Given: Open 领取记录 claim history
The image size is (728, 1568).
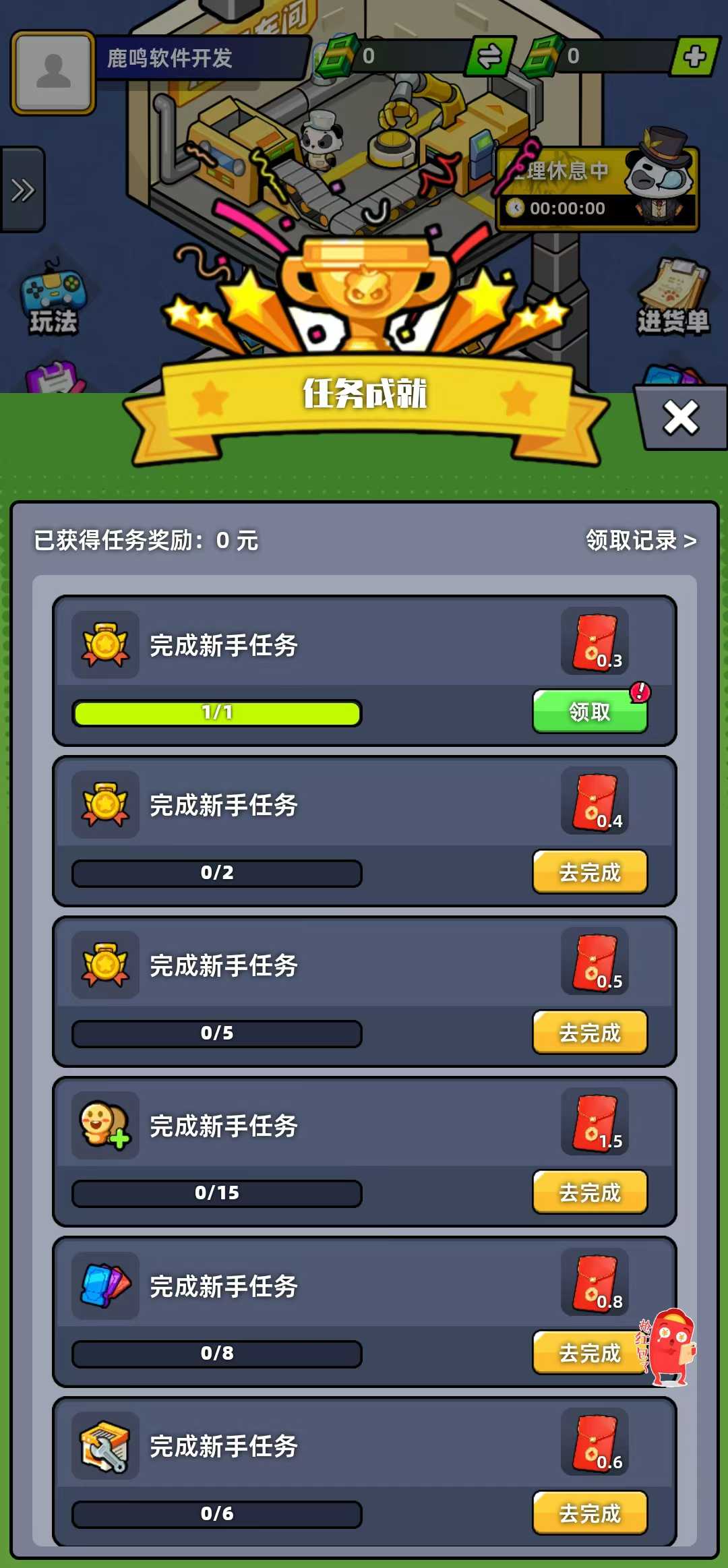Looking at the screenshot, I should pos(640,541).
